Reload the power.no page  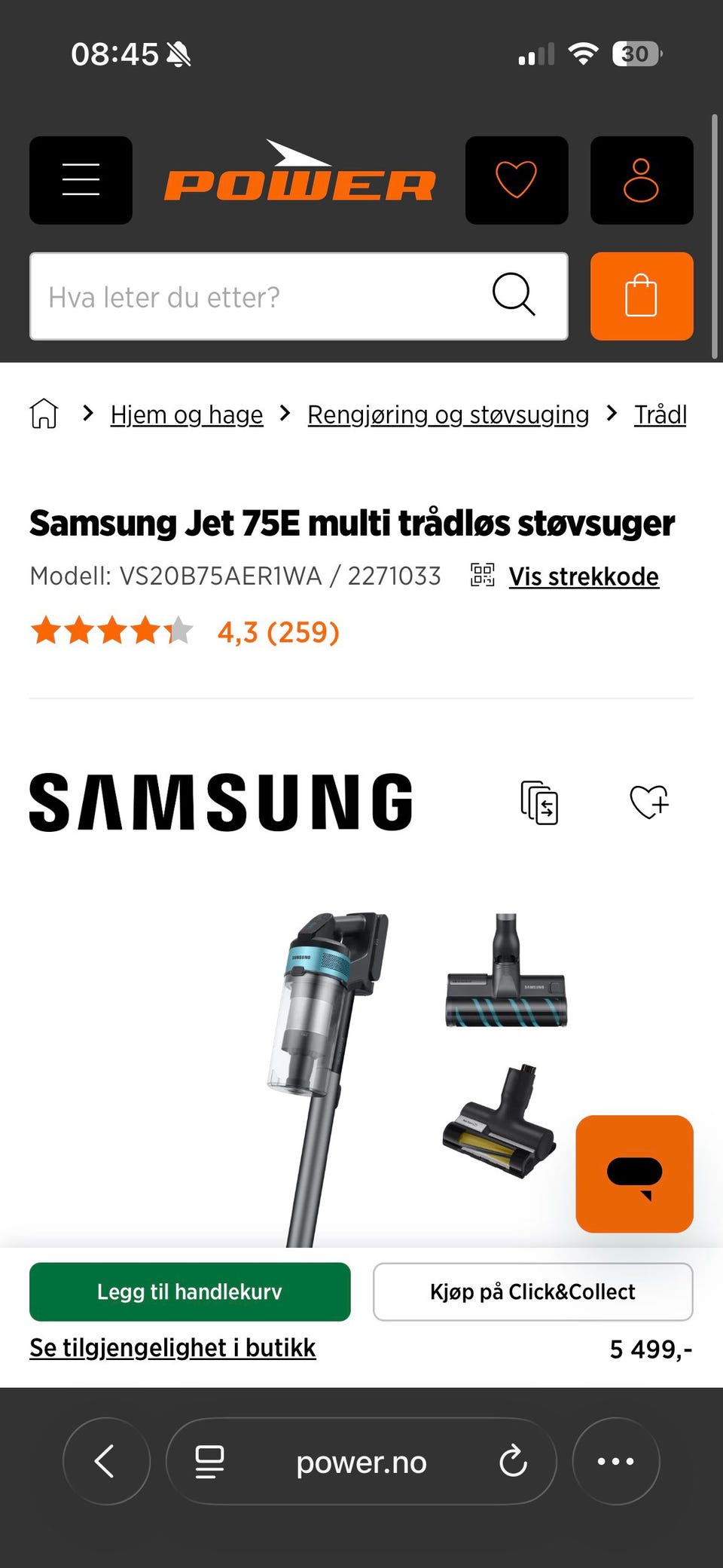coord(513,1462)
